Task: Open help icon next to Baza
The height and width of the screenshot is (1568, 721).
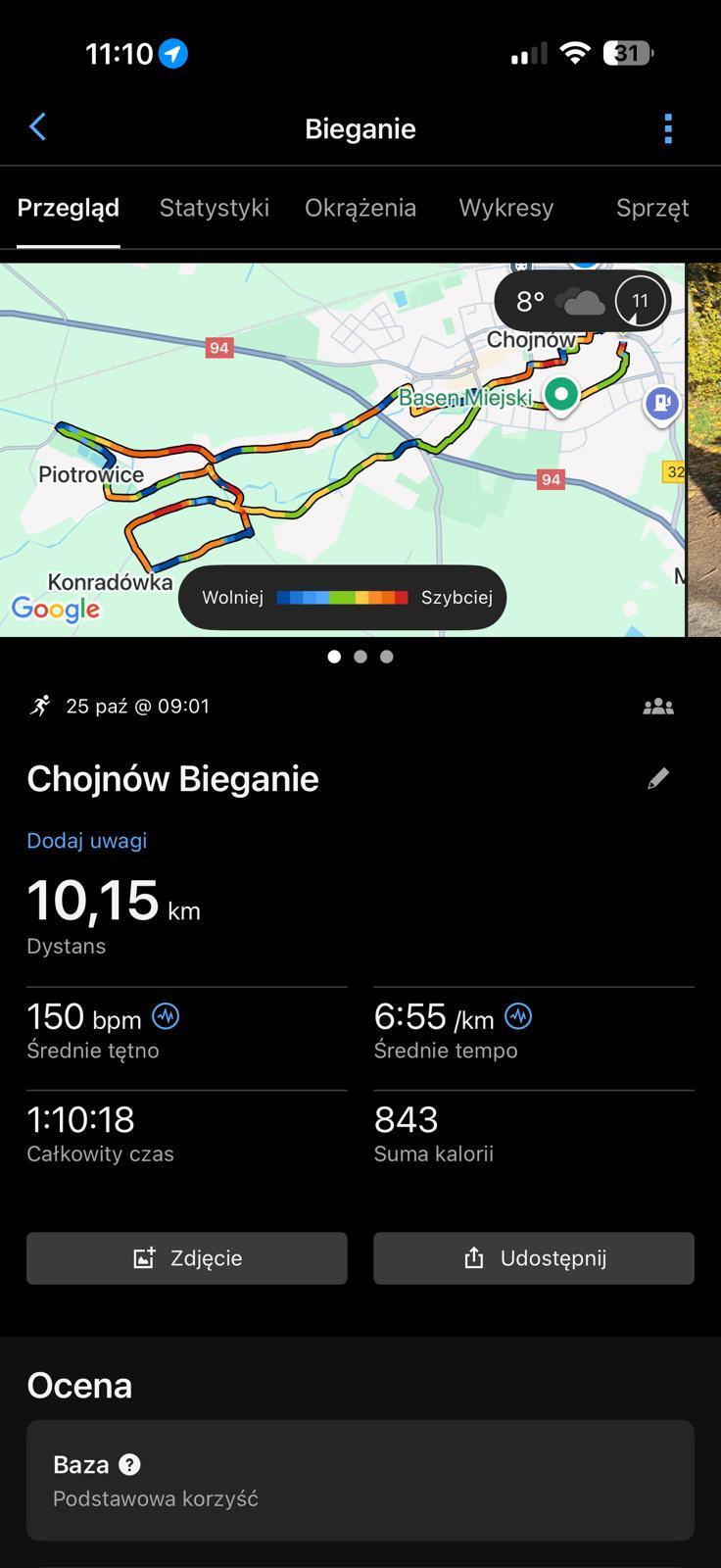Action: (129, 1464)
